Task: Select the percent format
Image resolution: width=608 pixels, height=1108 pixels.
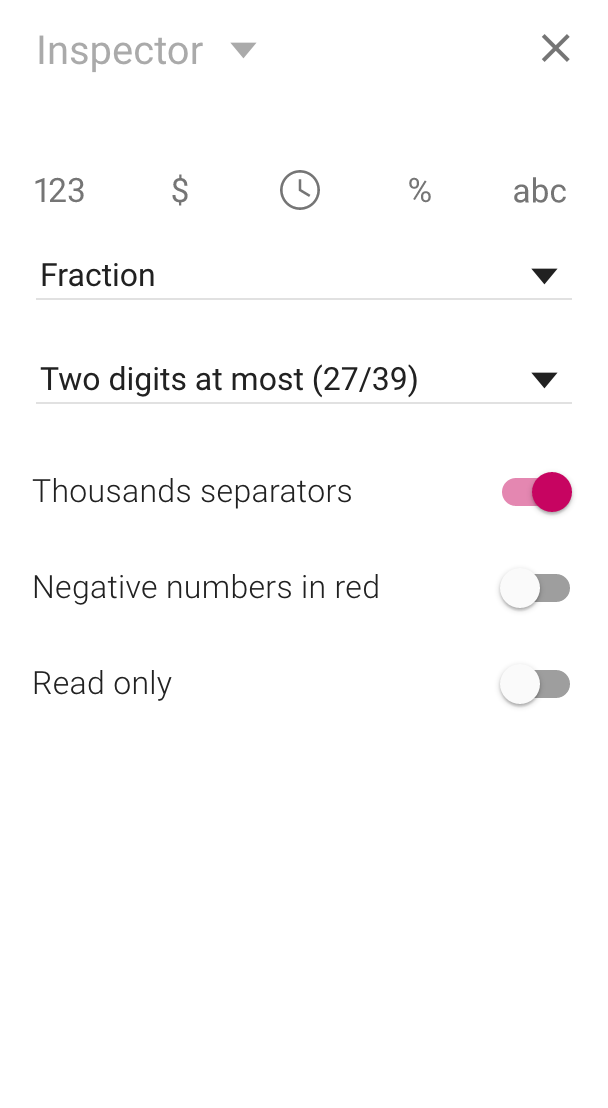Action: coord(420,191)
